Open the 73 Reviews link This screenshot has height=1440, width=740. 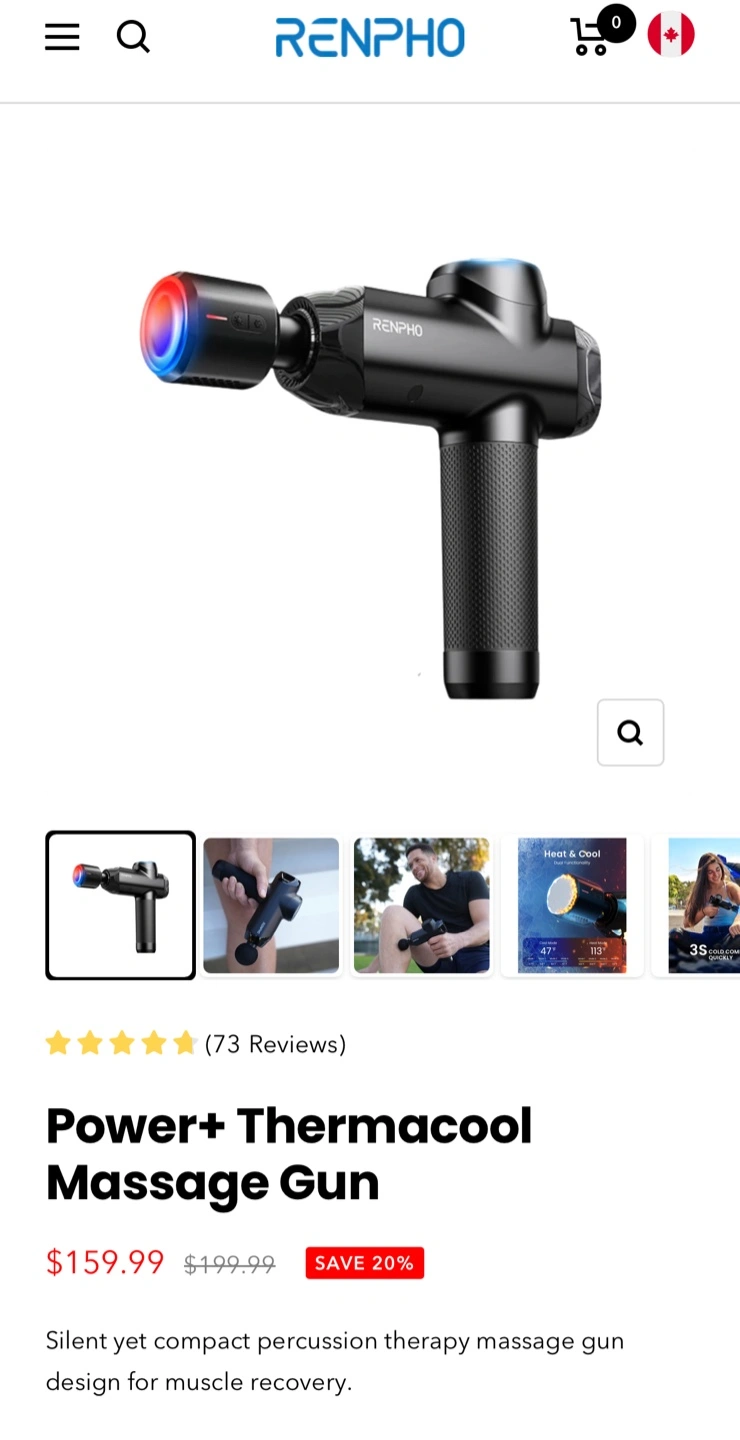click(x=275, y=1044)
